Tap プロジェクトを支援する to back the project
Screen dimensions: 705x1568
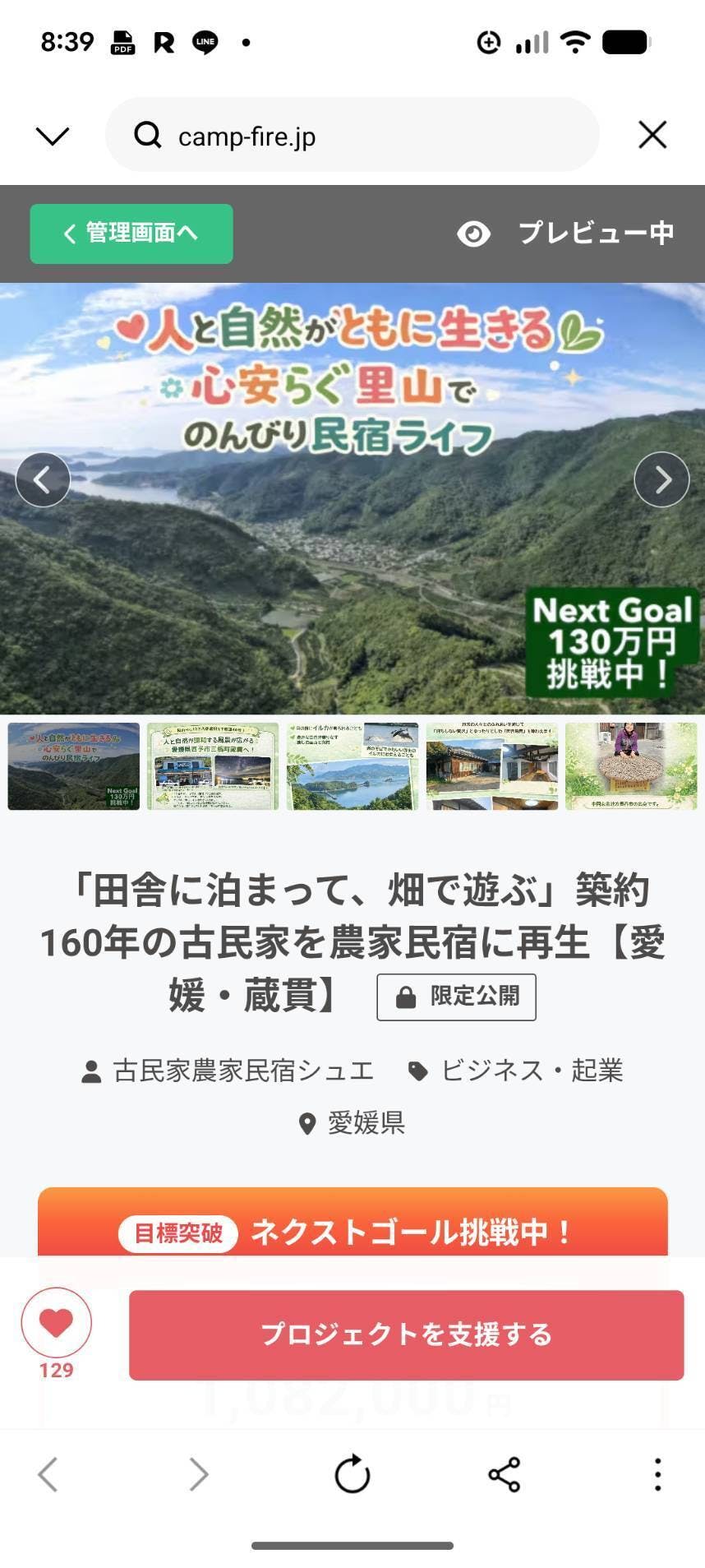406,1334
